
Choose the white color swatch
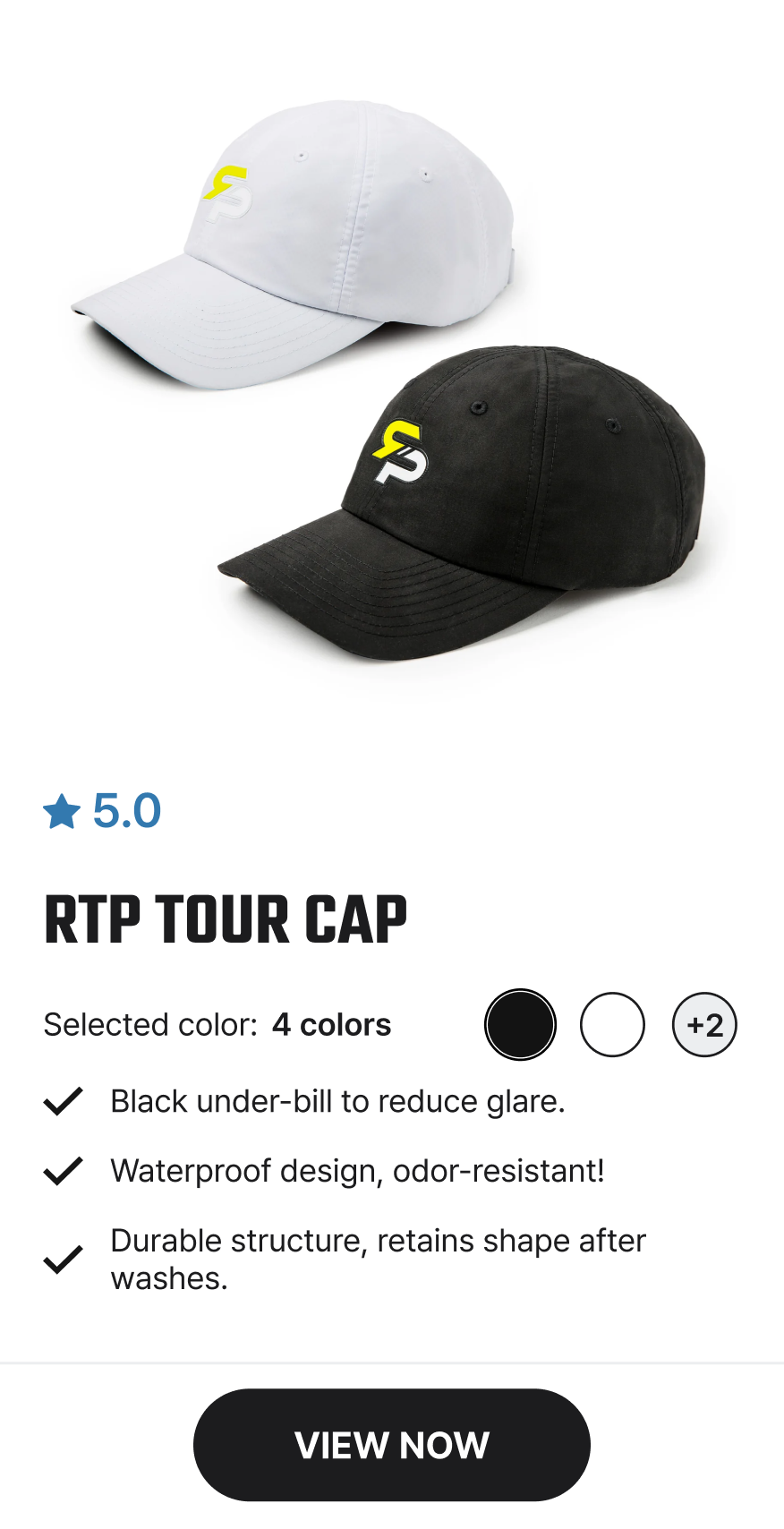[612, 1024]
